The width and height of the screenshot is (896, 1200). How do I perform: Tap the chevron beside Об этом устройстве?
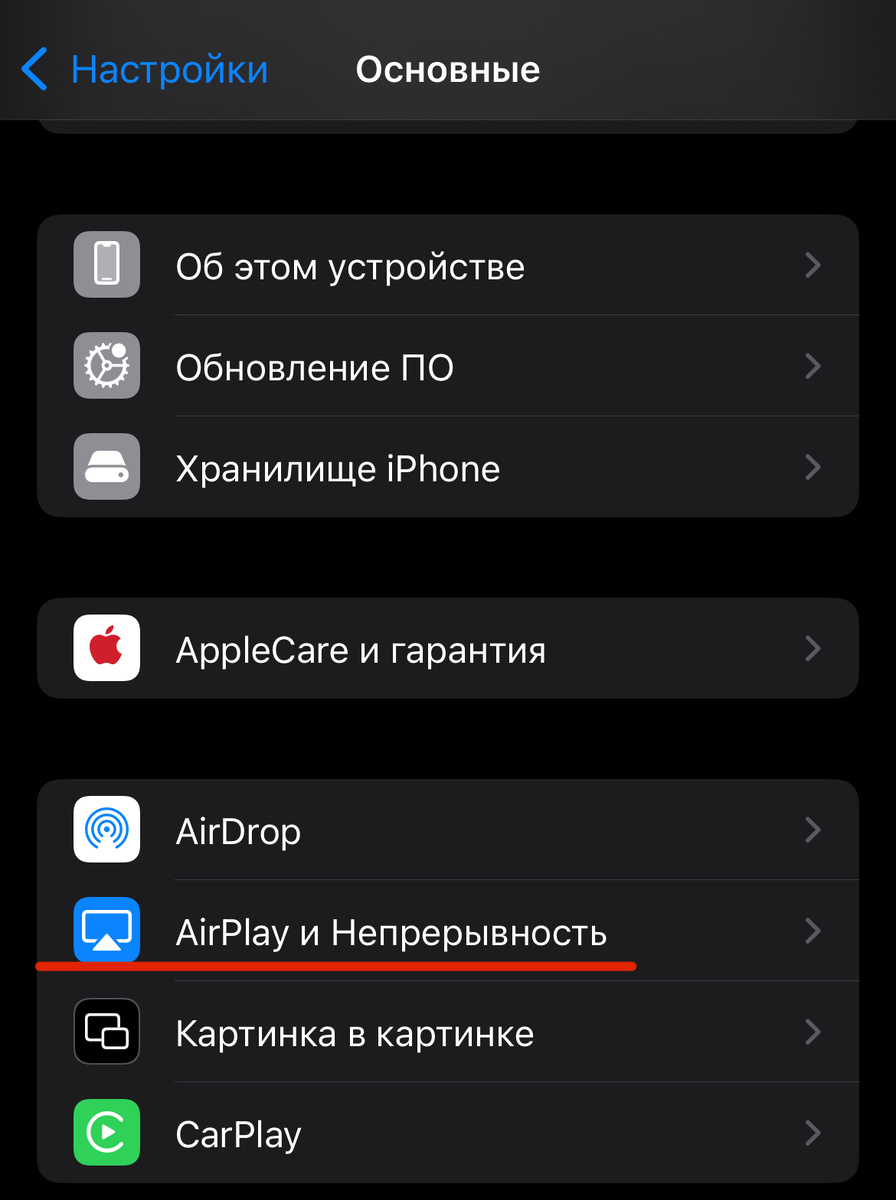[x=813, y=265]
